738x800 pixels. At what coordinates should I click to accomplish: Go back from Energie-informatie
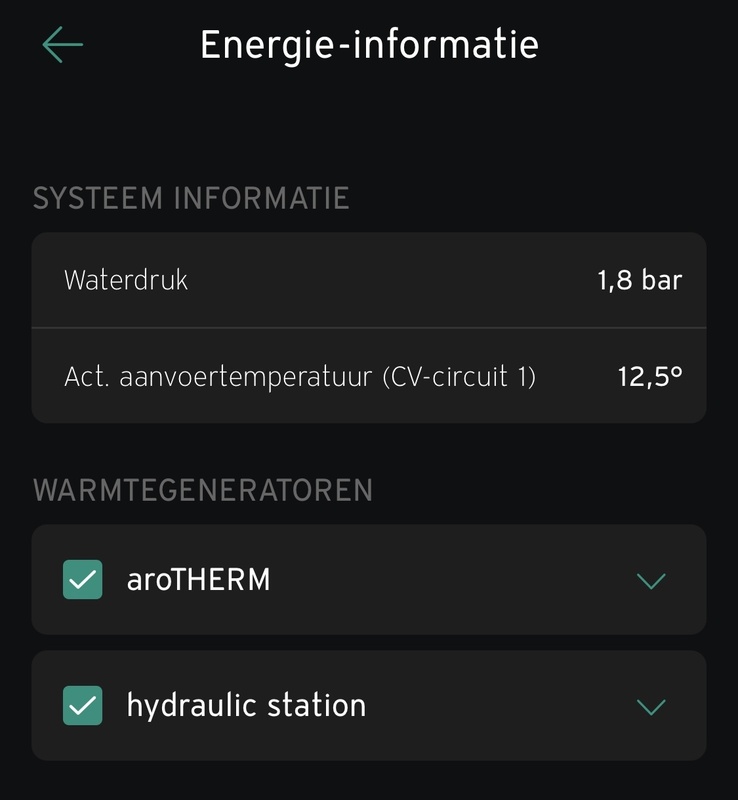pyautogui.click(x=62, y=45)
